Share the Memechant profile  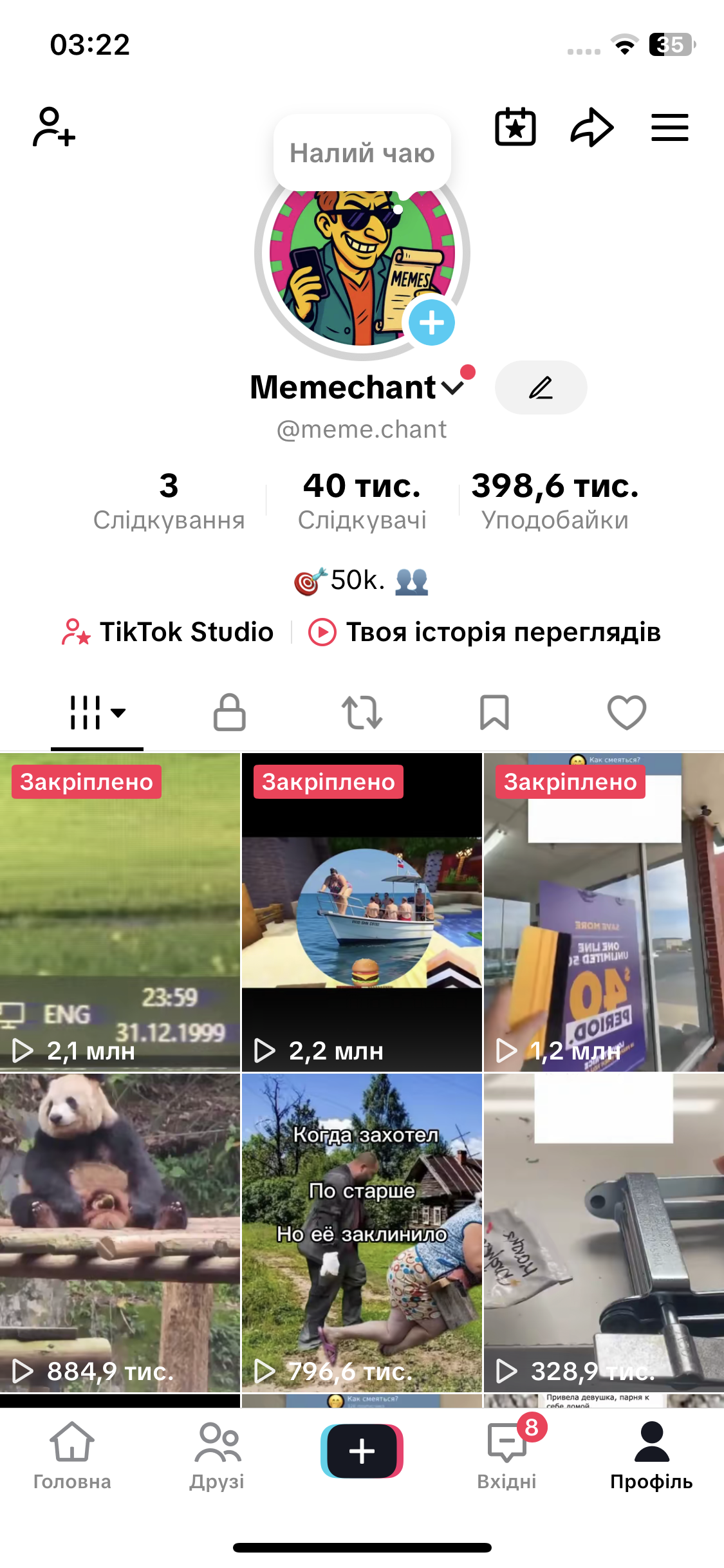(x=592, y=127)
